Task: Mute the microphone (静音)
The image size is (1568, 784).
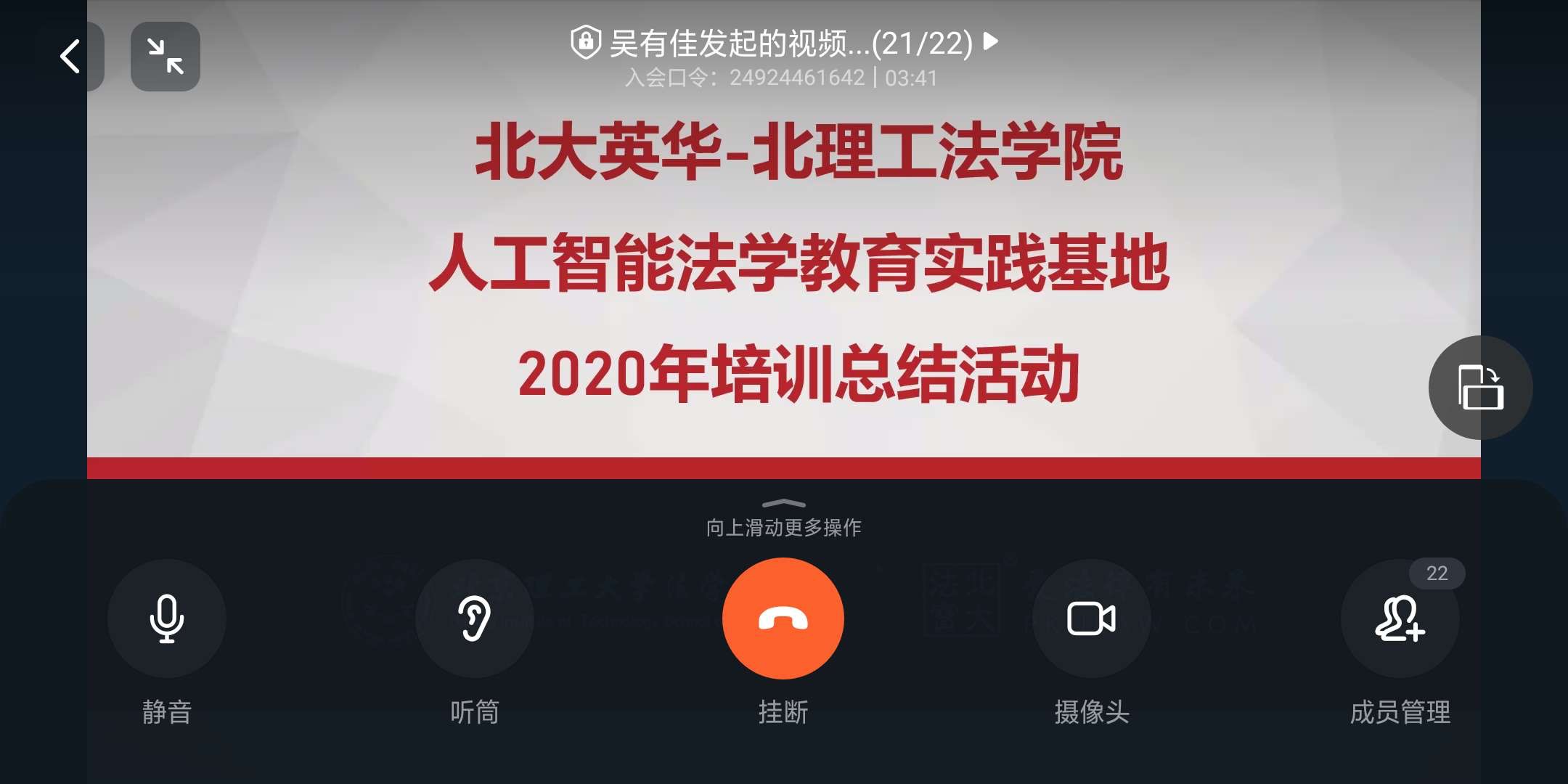Action: (166, 618)
